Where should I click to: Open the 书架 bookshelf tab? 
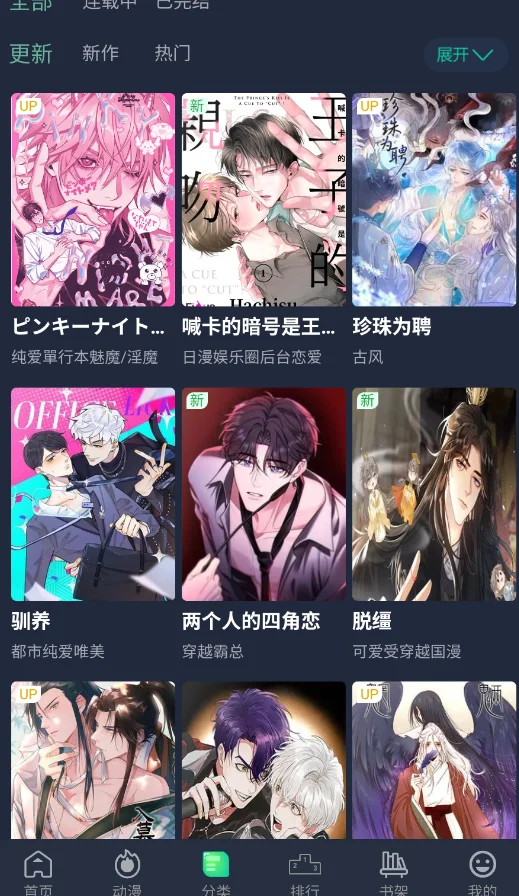[x=394, y=872]
